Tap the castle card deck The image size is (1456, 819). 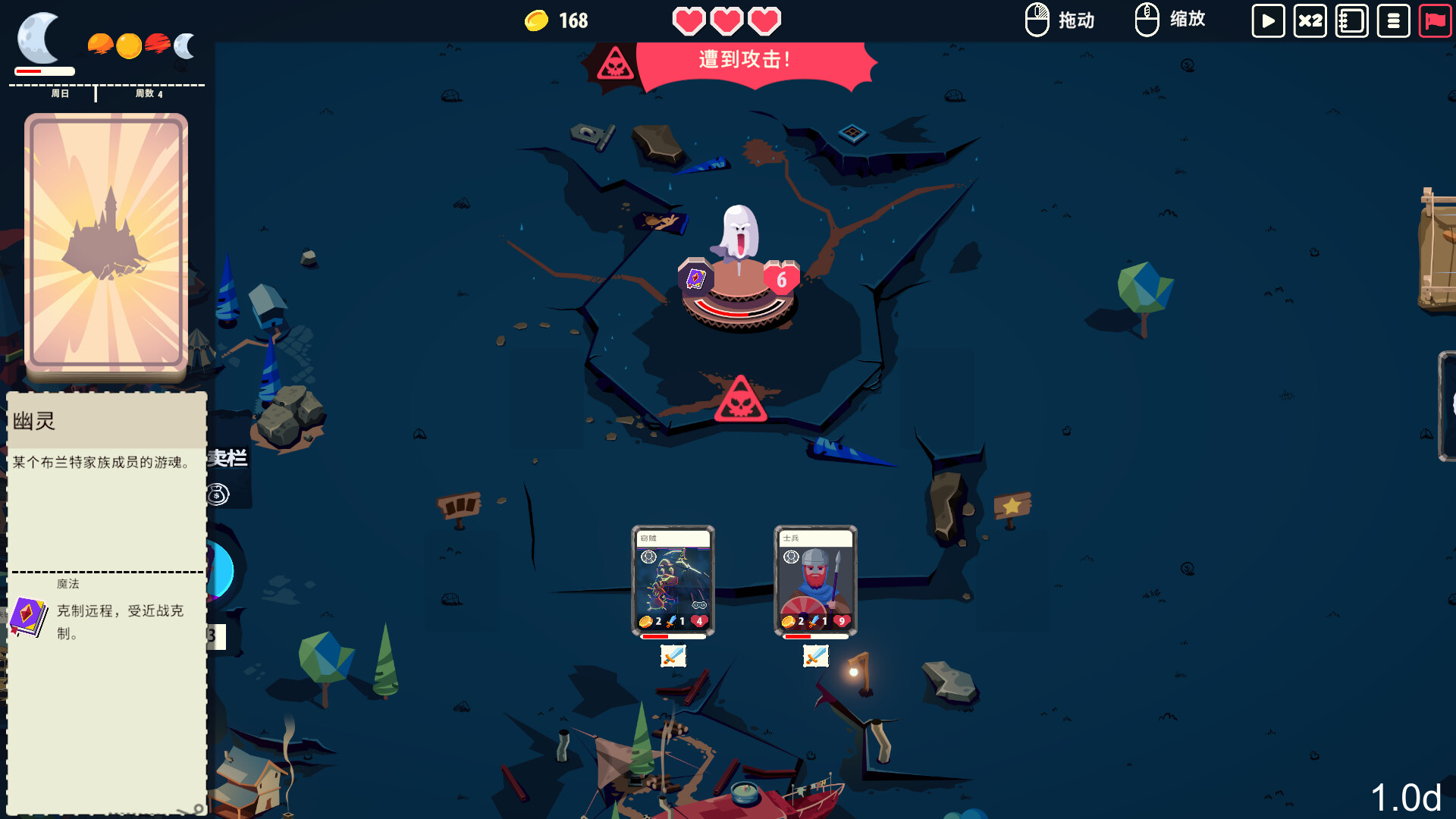pos(106,243)
